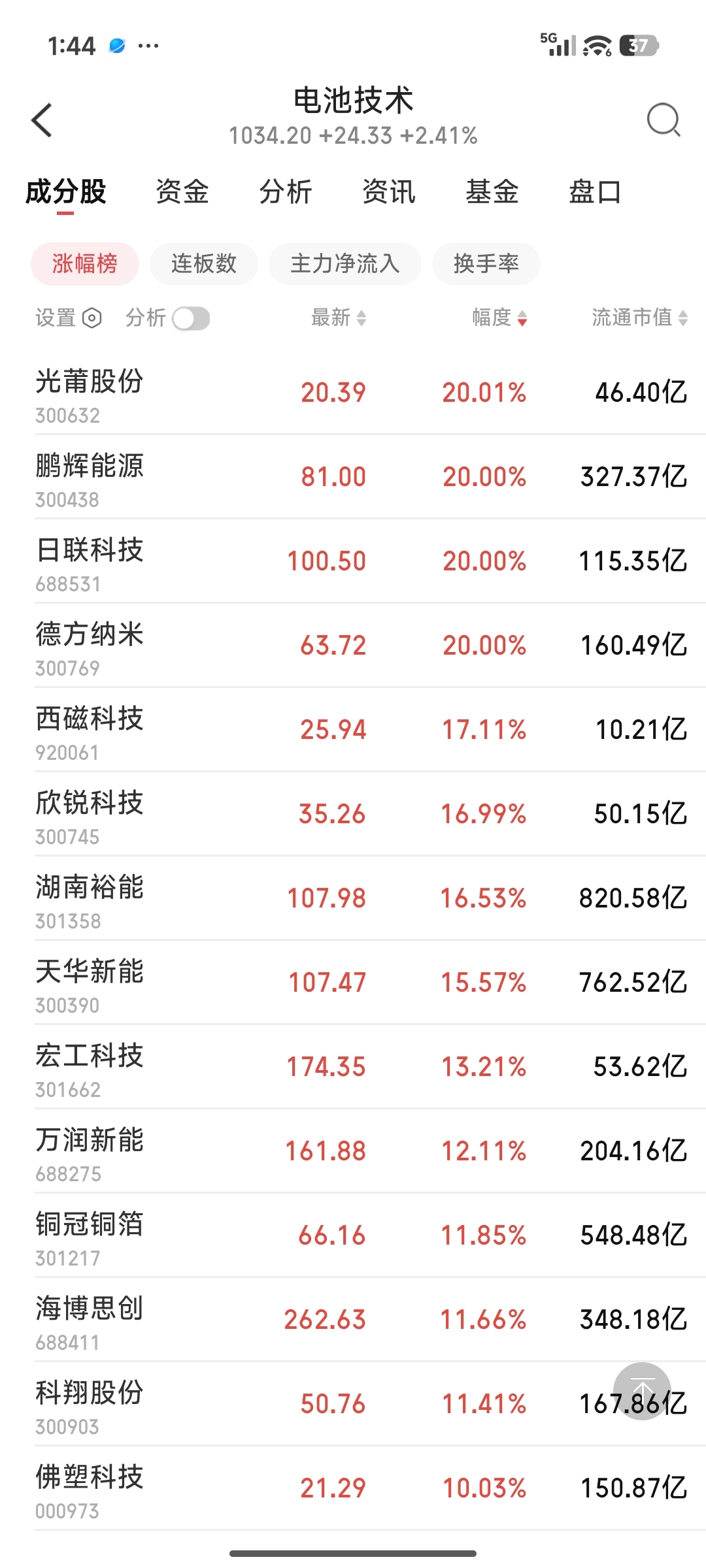Viewport: 706px width, 1568px height.
Task: Go back using the top-left arrow
Action: 42,120
